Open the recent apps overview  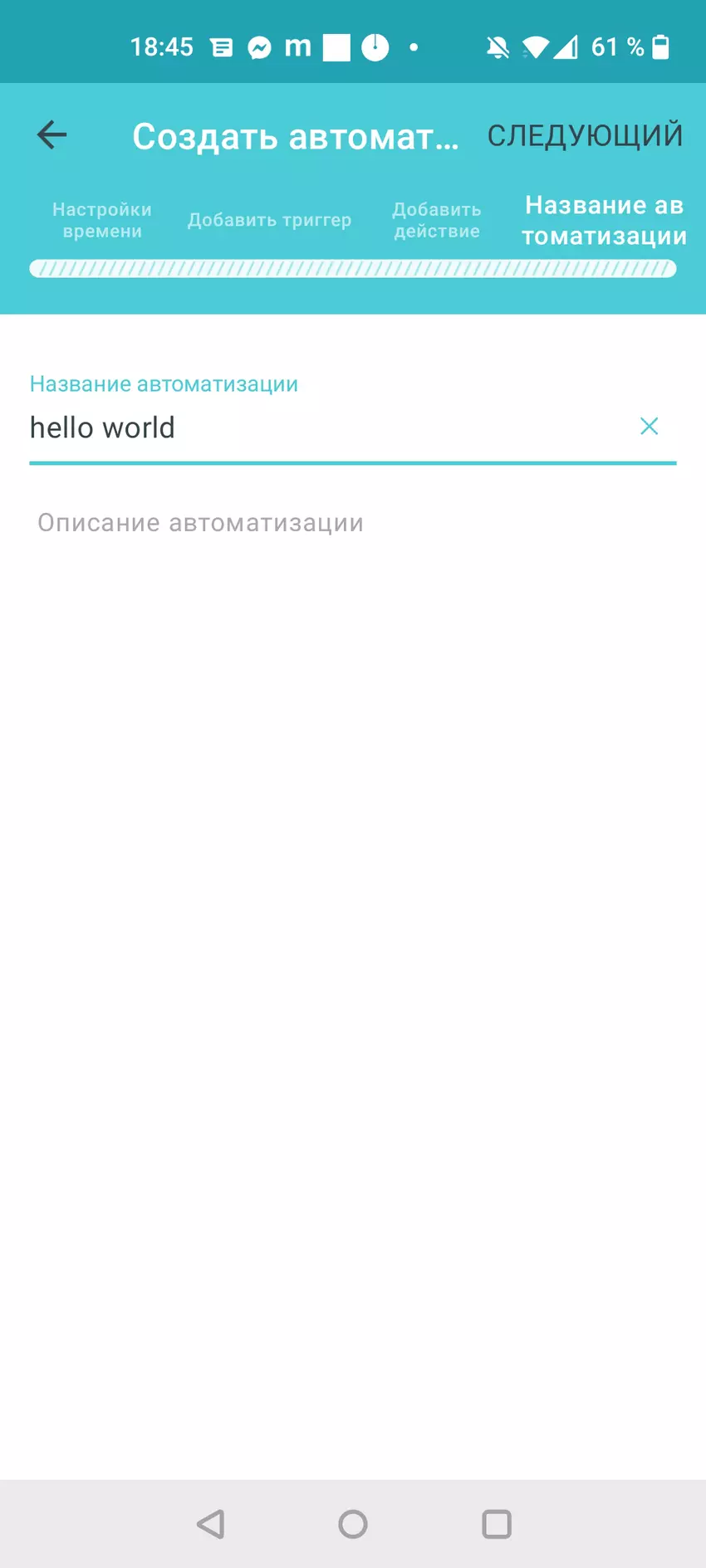[x=497, y=1524]
